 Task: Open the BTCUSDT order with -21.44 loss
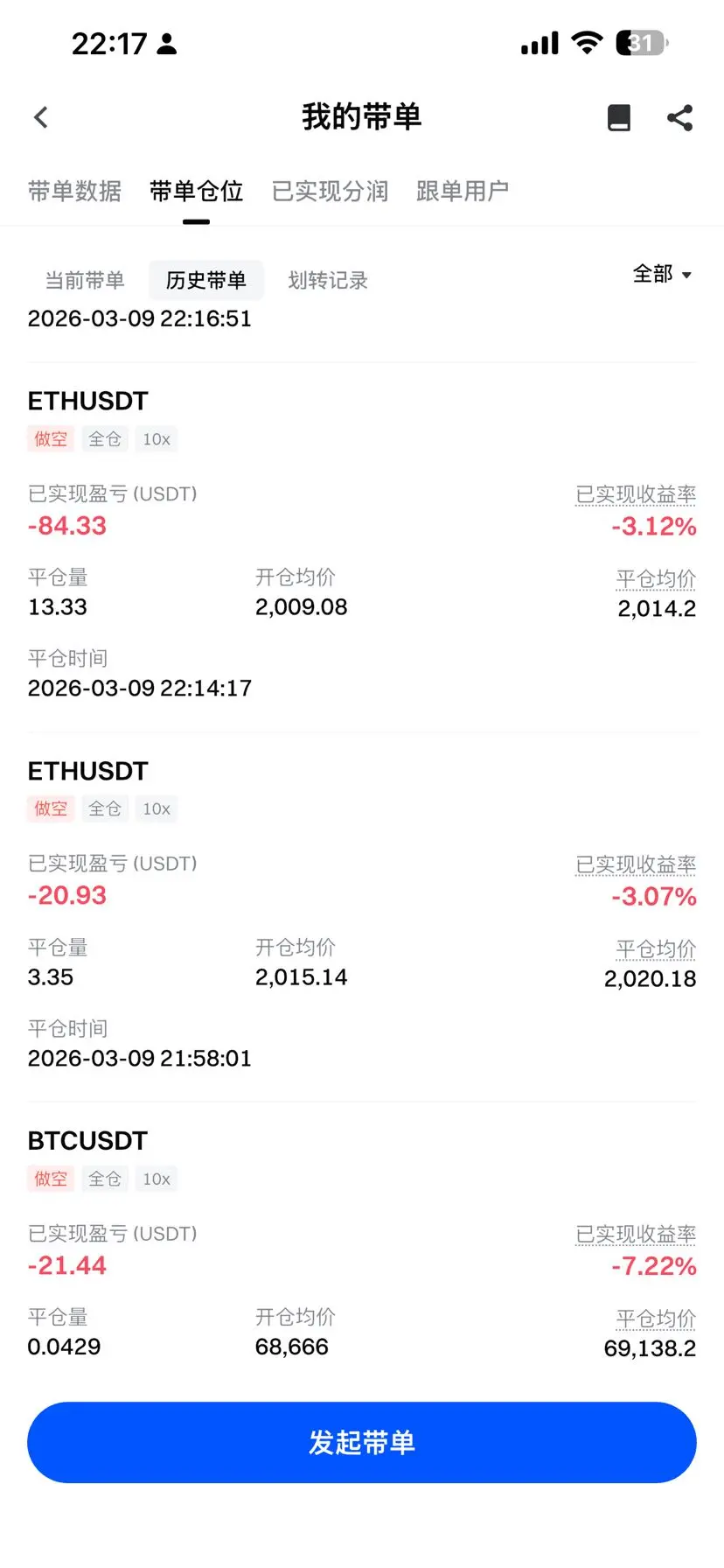tap(87, 1141)
